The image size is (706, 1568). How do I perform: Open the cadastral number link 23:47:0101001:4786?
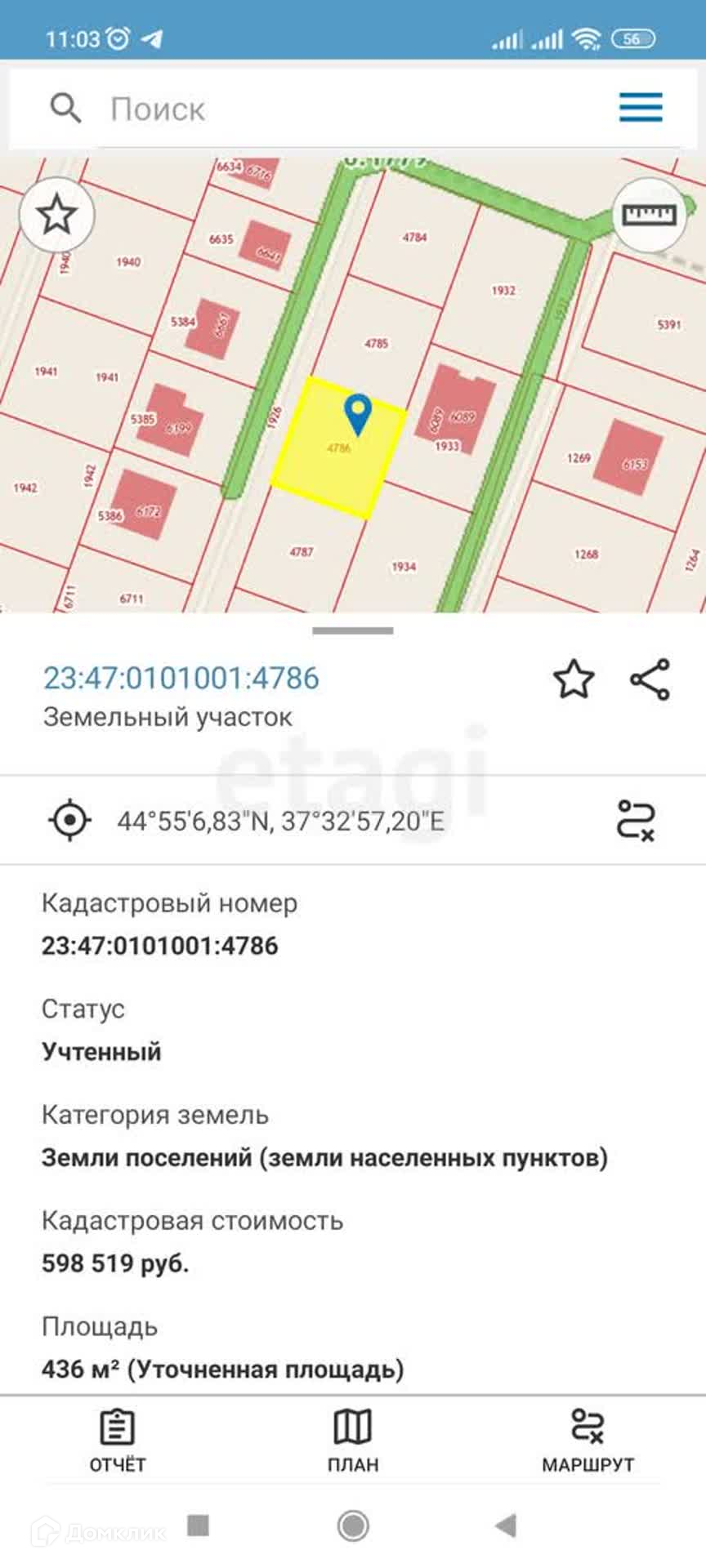click(x=181, y=678)
